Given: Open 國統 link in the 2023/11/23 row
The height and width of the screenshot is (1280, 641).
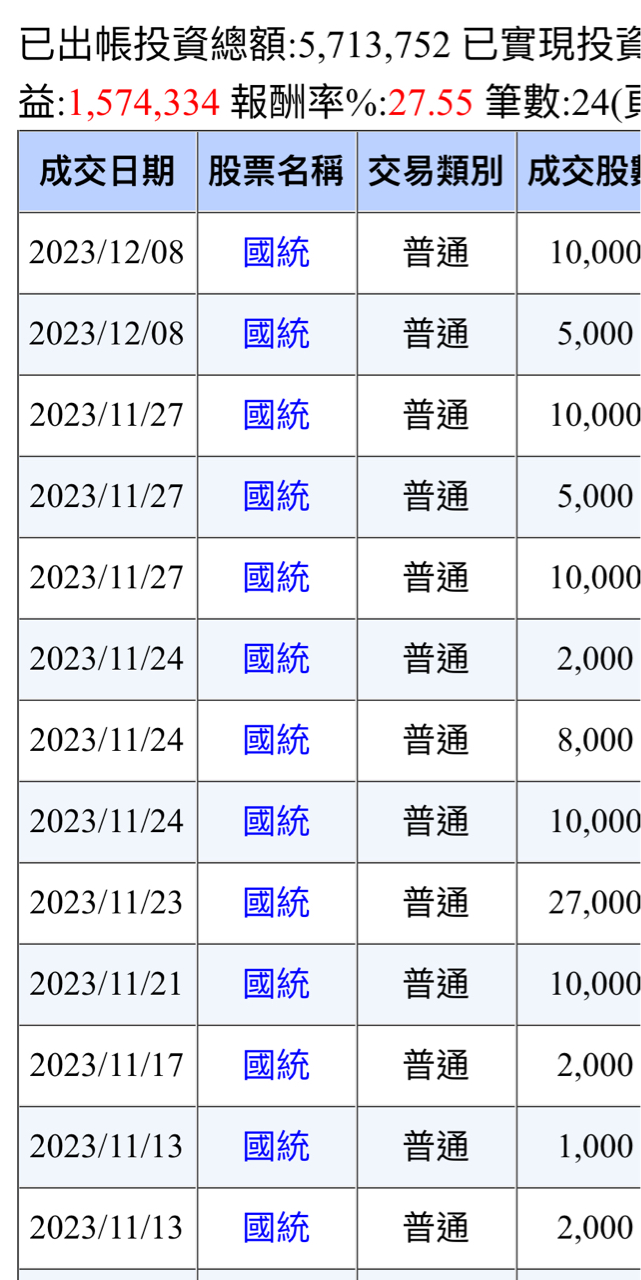Looking at the screenshot, I should [276, 903].
